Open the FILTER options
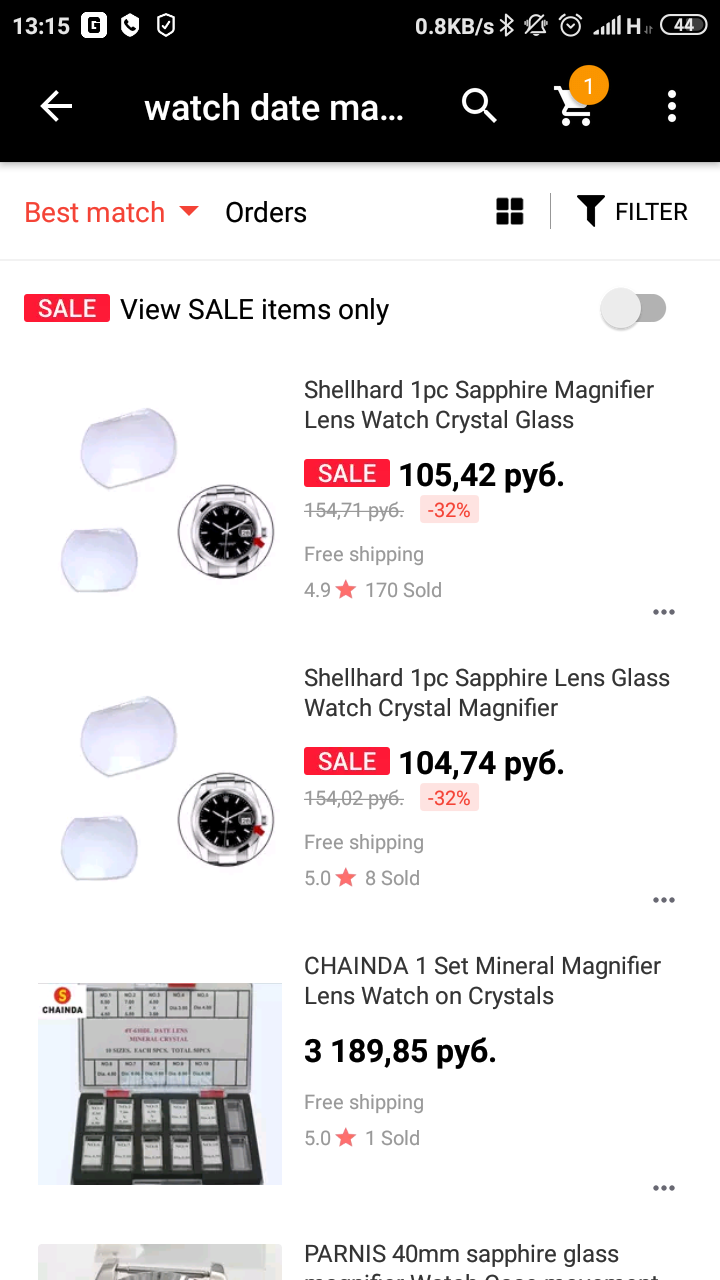The width and height of the screenshot is (720, 1280). click(x=633, y=212)
